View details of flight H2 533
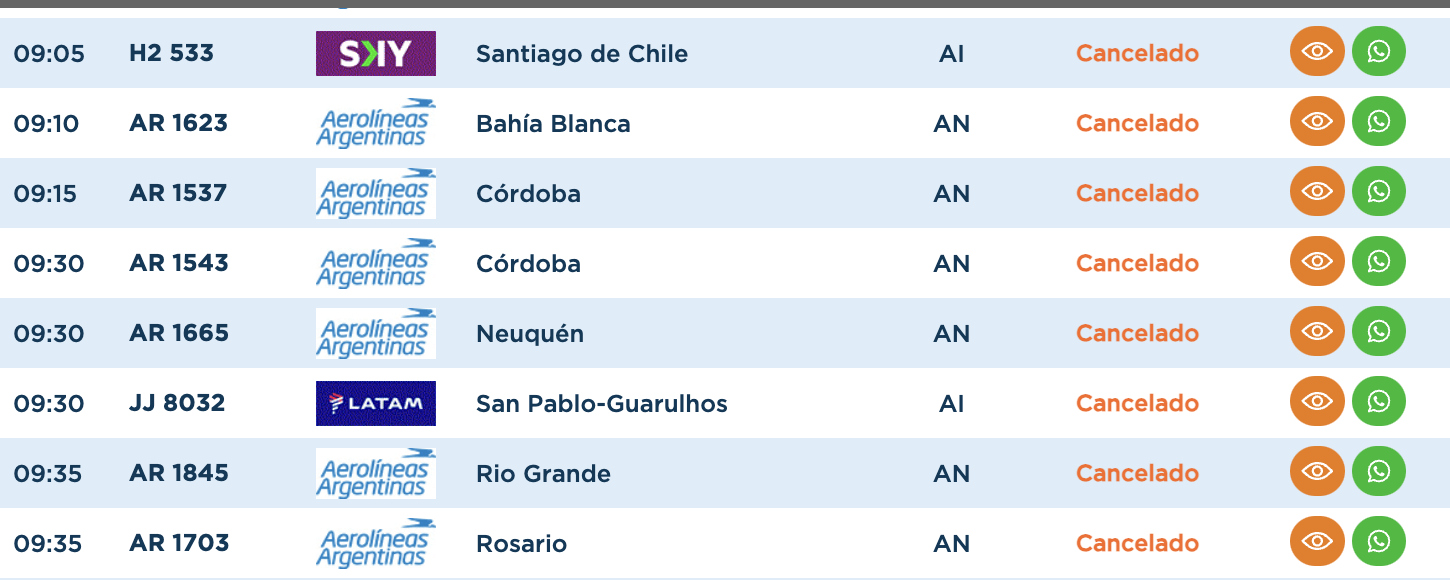 1317,52
